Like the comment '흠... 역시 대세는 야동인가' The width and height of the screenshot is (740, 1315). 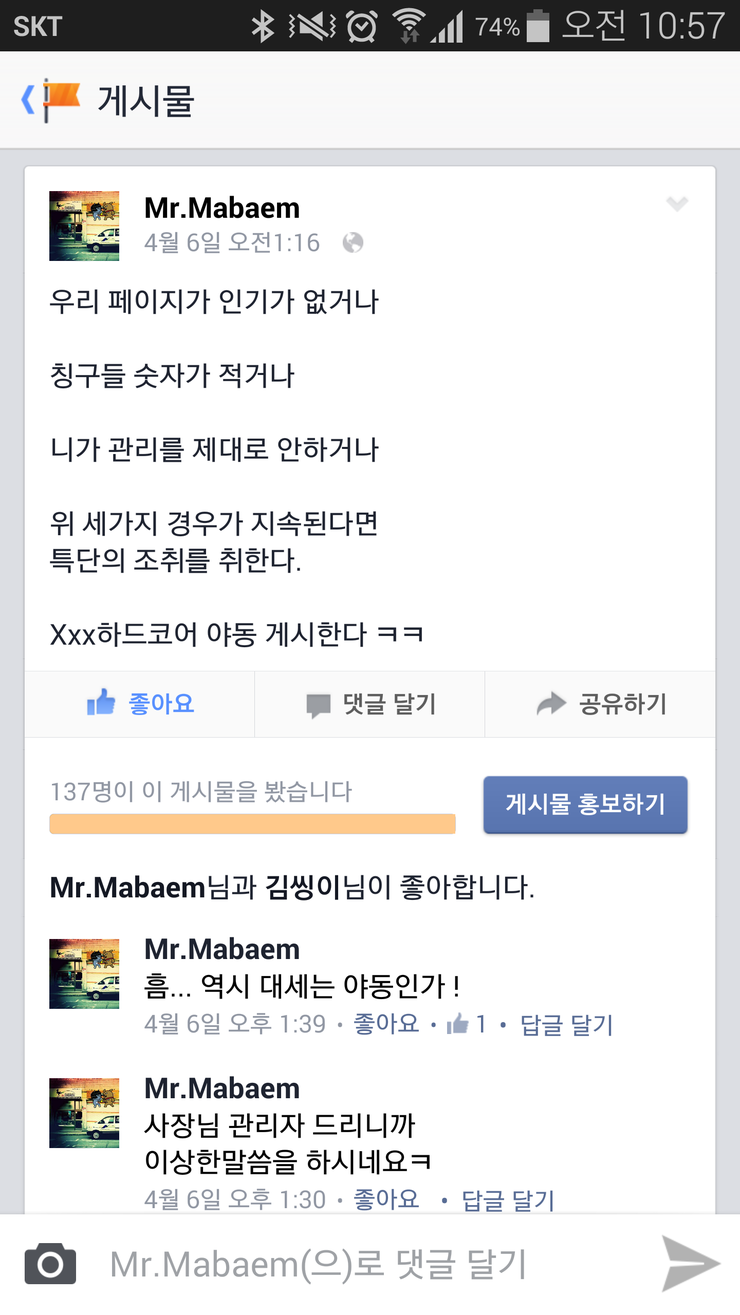click(x=386, y=1024)
